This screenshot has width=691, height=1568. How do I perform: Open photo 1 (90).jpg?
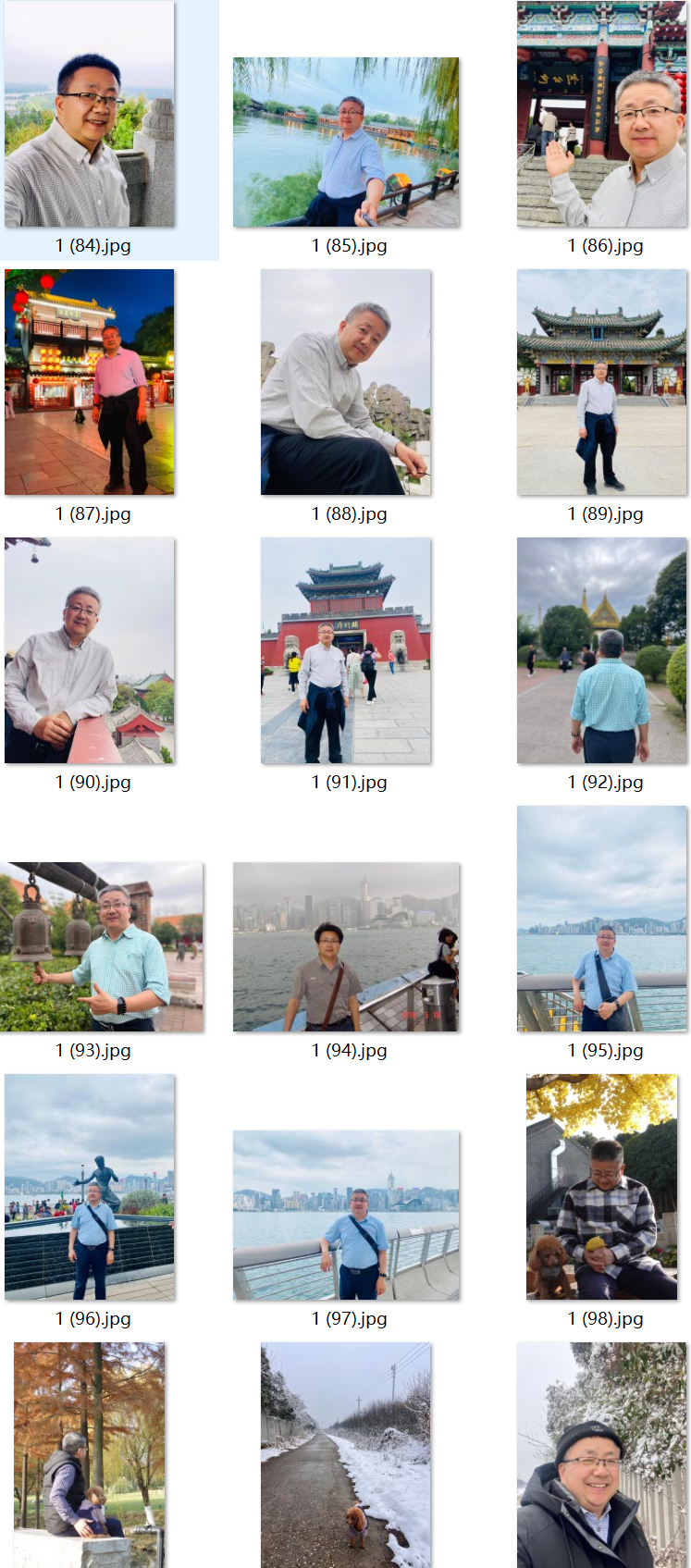90,650
